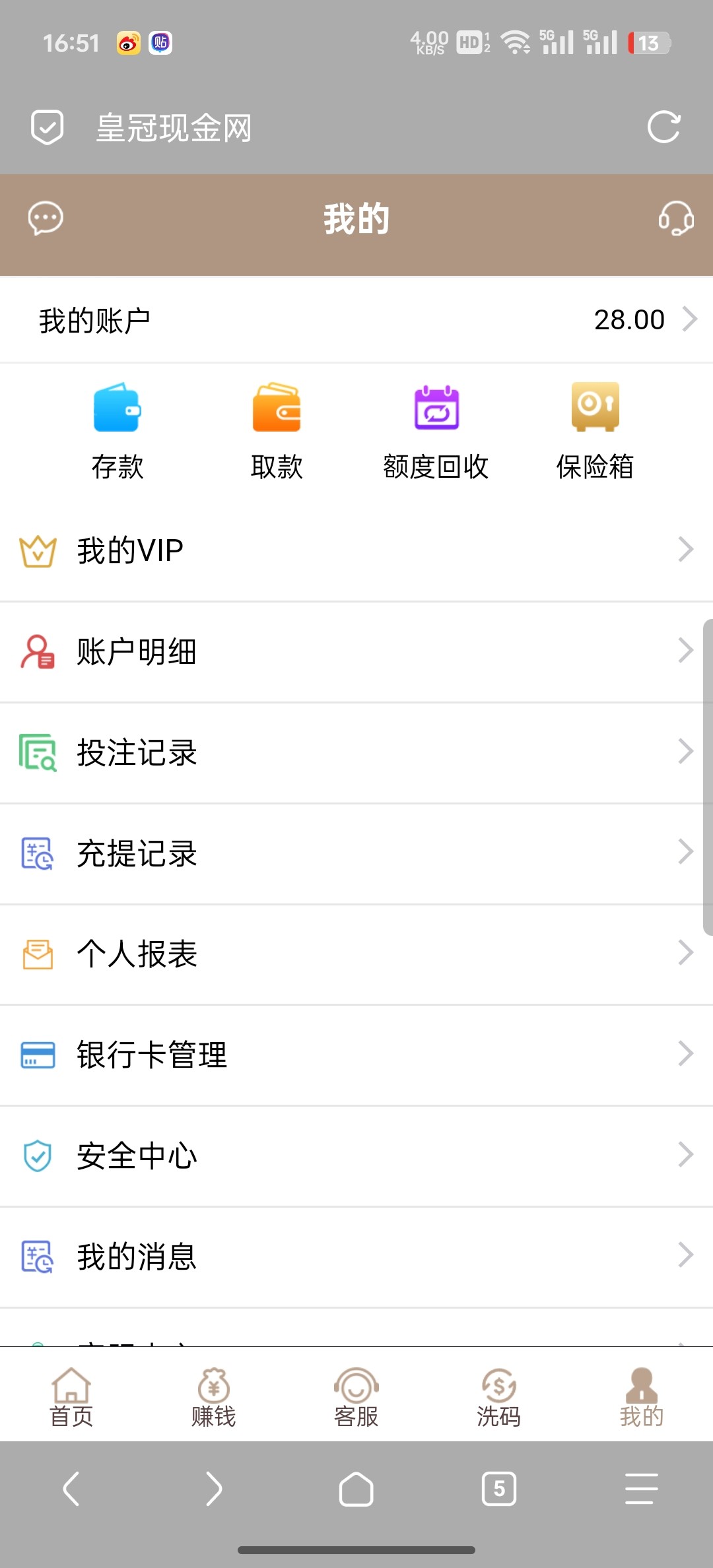This screenshot has width=713, height=1568.
Task: Open the browser tabs switcher showing 5
Action: click(x=499, y=1489)
